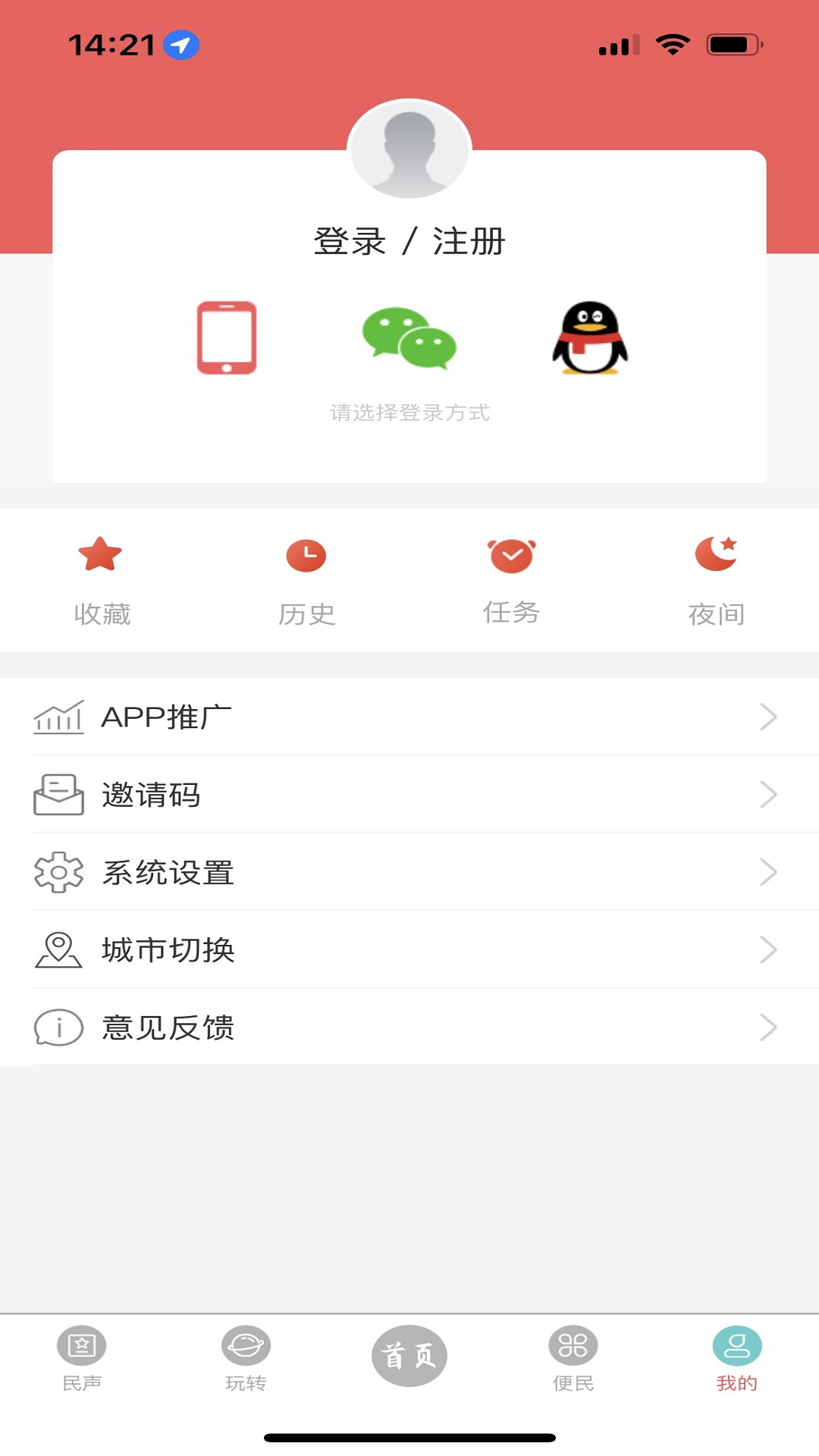Open the APP推广 row
The height and width of the screenshot is (1456, 819).
point(409,717)
